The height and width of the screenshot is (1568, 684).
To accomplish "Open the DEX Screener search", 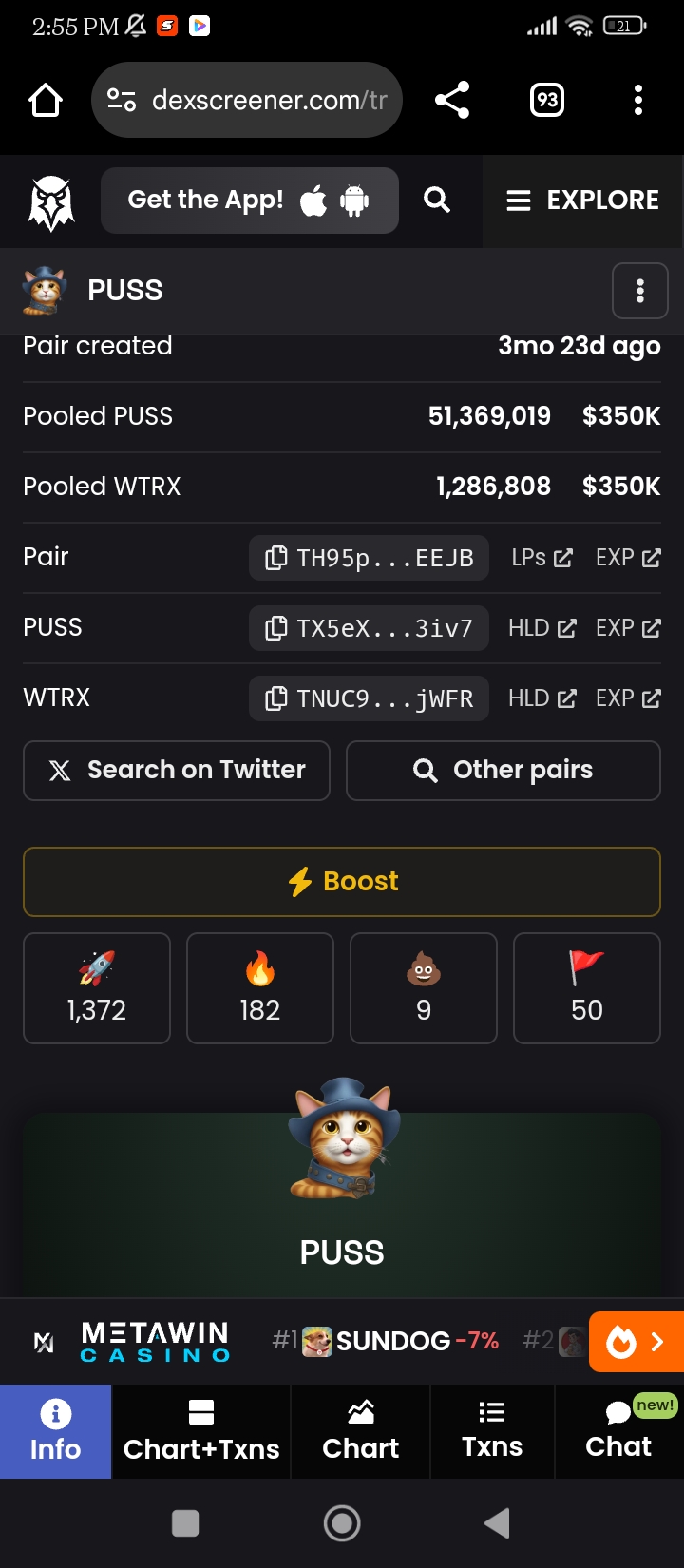I will [x=437, y=201].
